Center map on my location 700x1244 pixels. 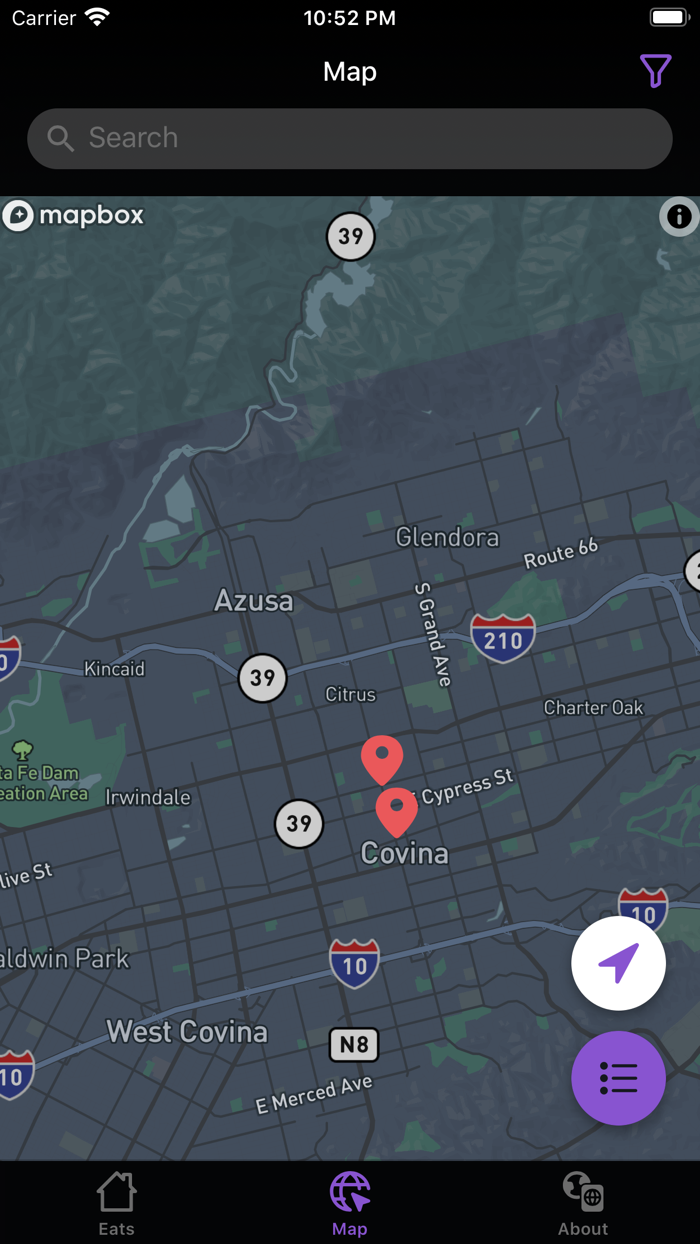coord(618,964)
